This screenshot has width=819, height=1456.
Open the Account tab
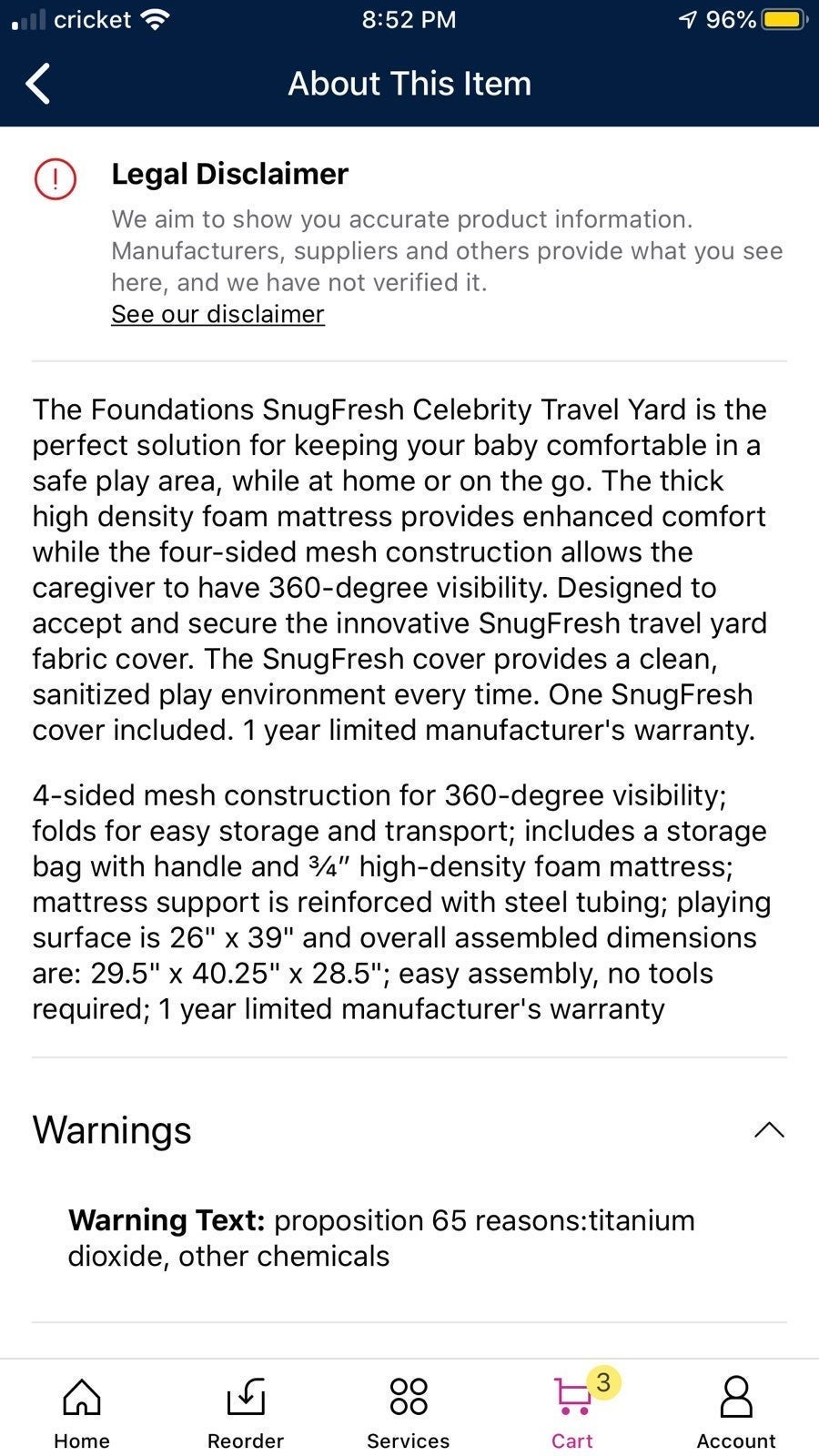[736, 1414]
